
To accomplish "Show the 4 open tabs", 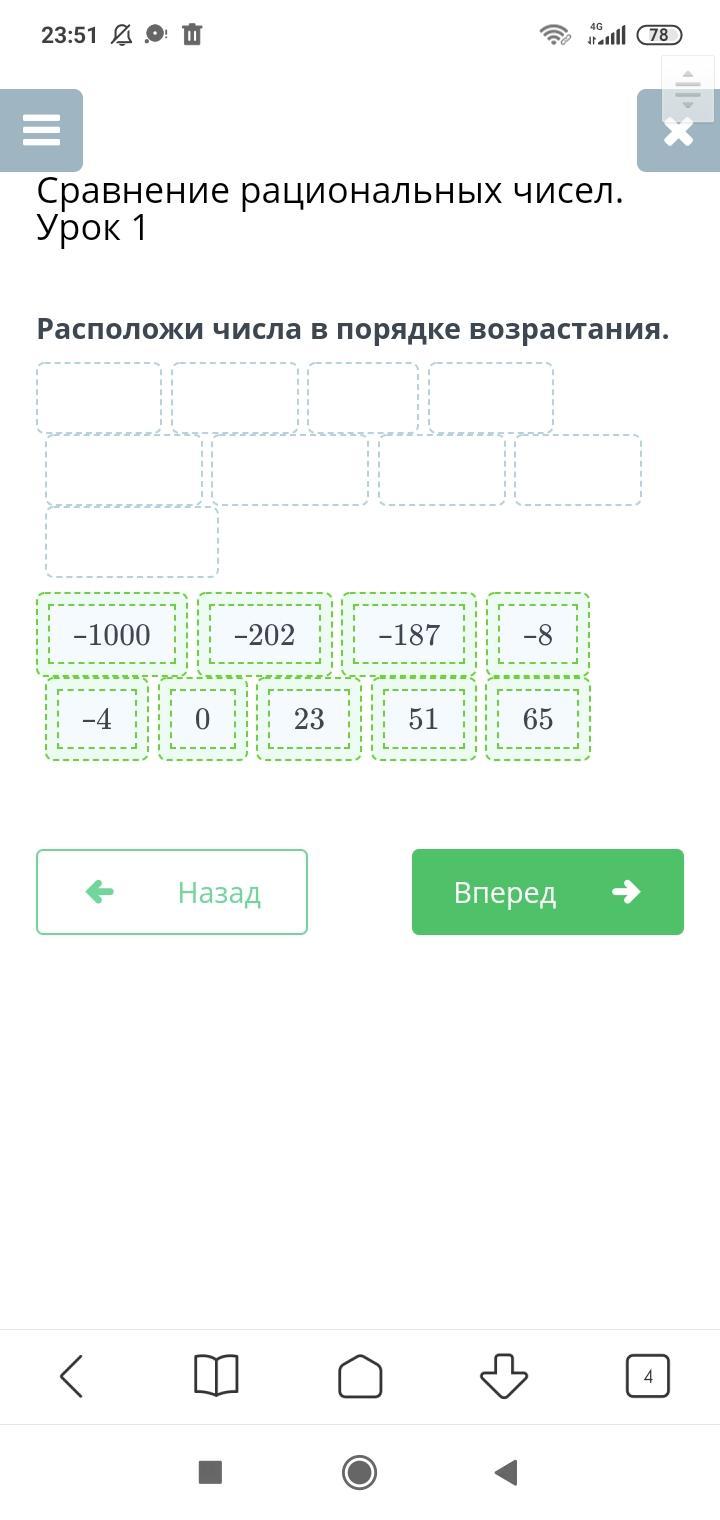I will coord(648,1377).
